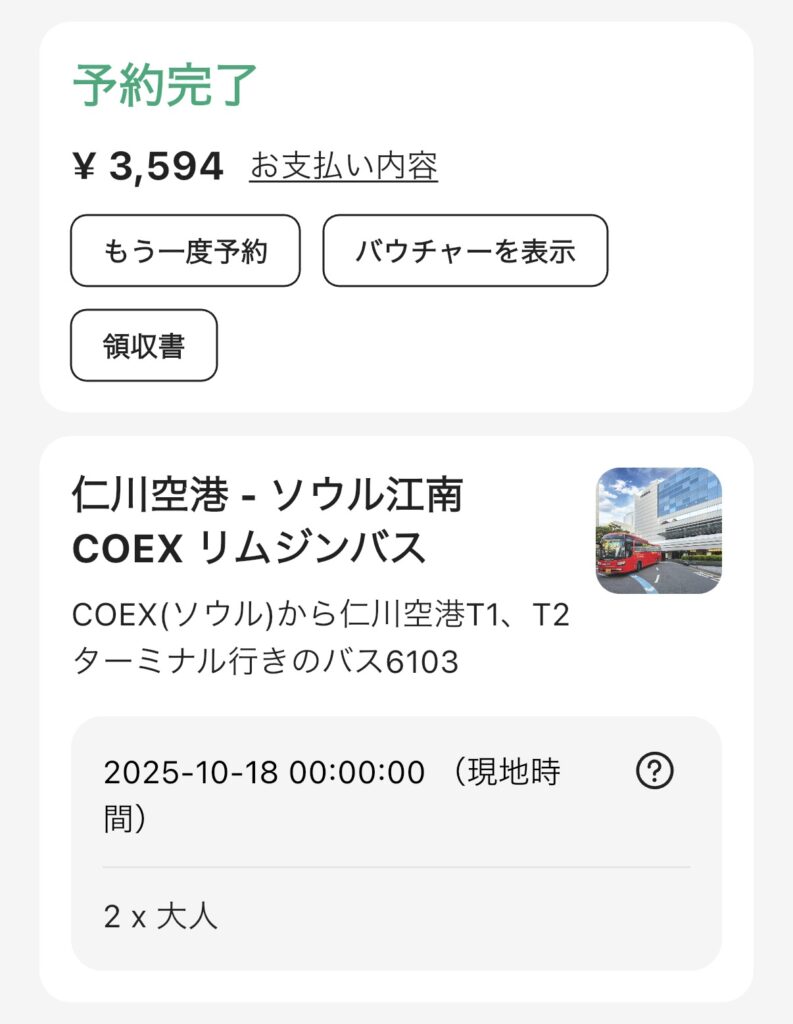The height and width of the screenshot is (1024, 793).
Task: Tap the help icon beside local time
Action: pyautogui.click(x=655, y=771)
